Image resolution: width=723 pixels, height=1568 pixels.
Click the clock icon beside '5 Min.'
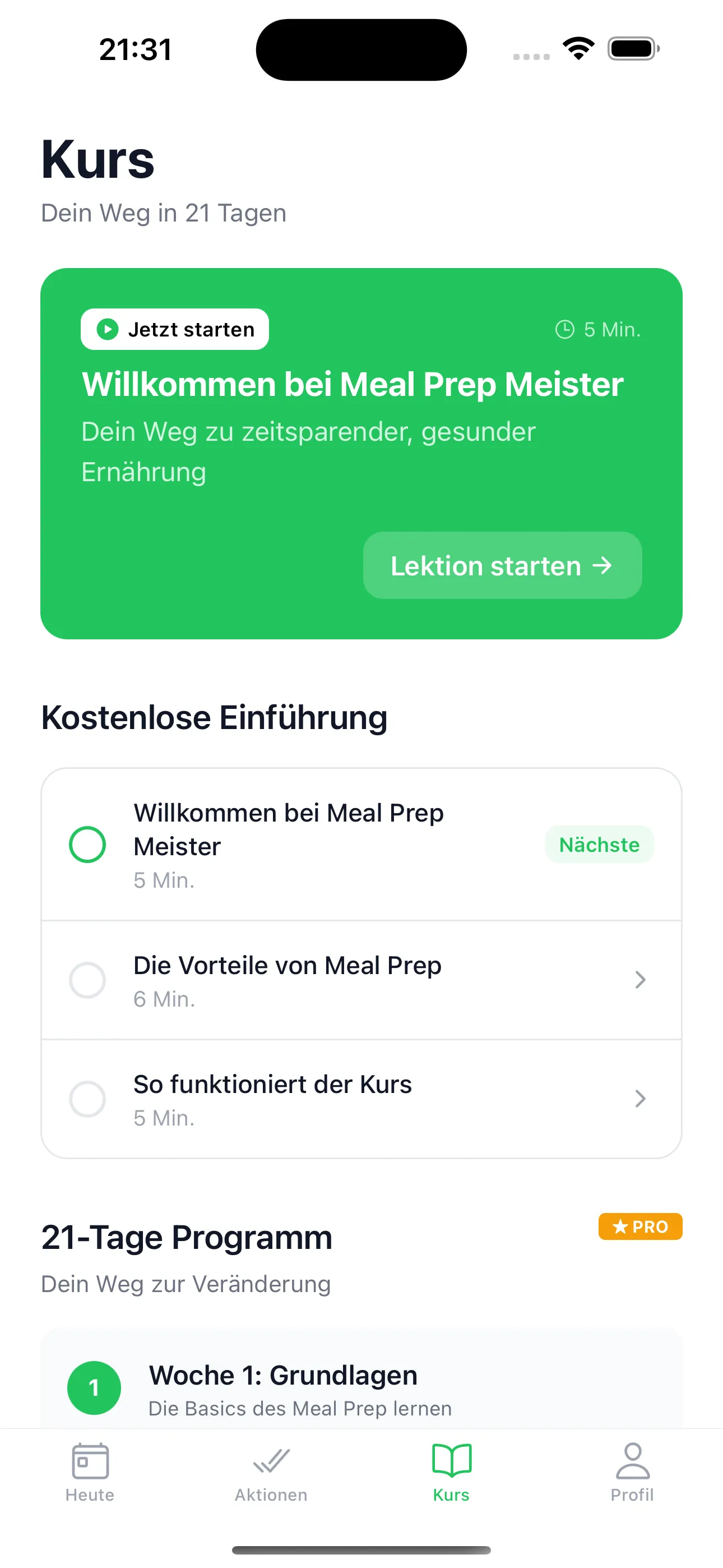click(x=565, y=329)
